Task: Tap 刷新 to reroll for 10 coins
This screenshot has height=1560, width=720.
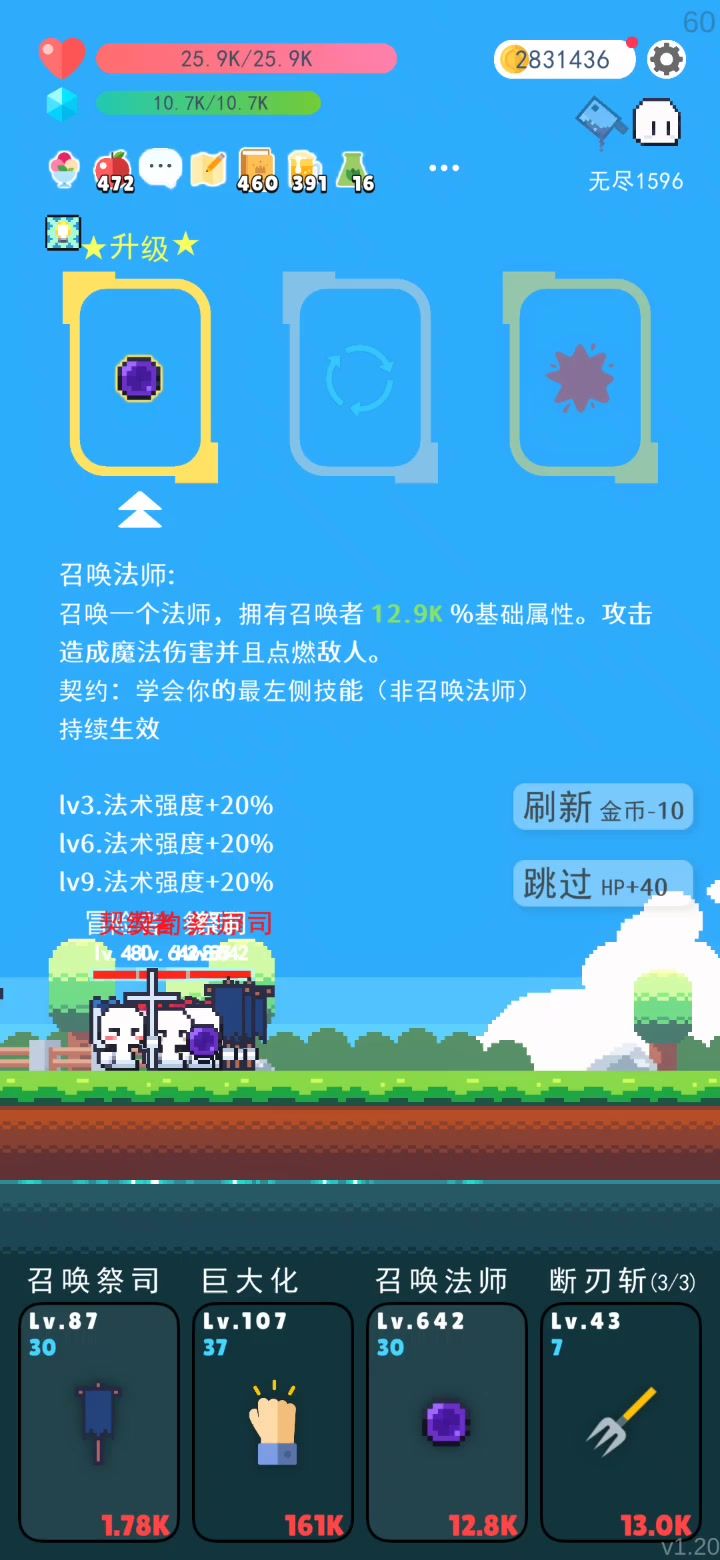Action: pos(603,808)
